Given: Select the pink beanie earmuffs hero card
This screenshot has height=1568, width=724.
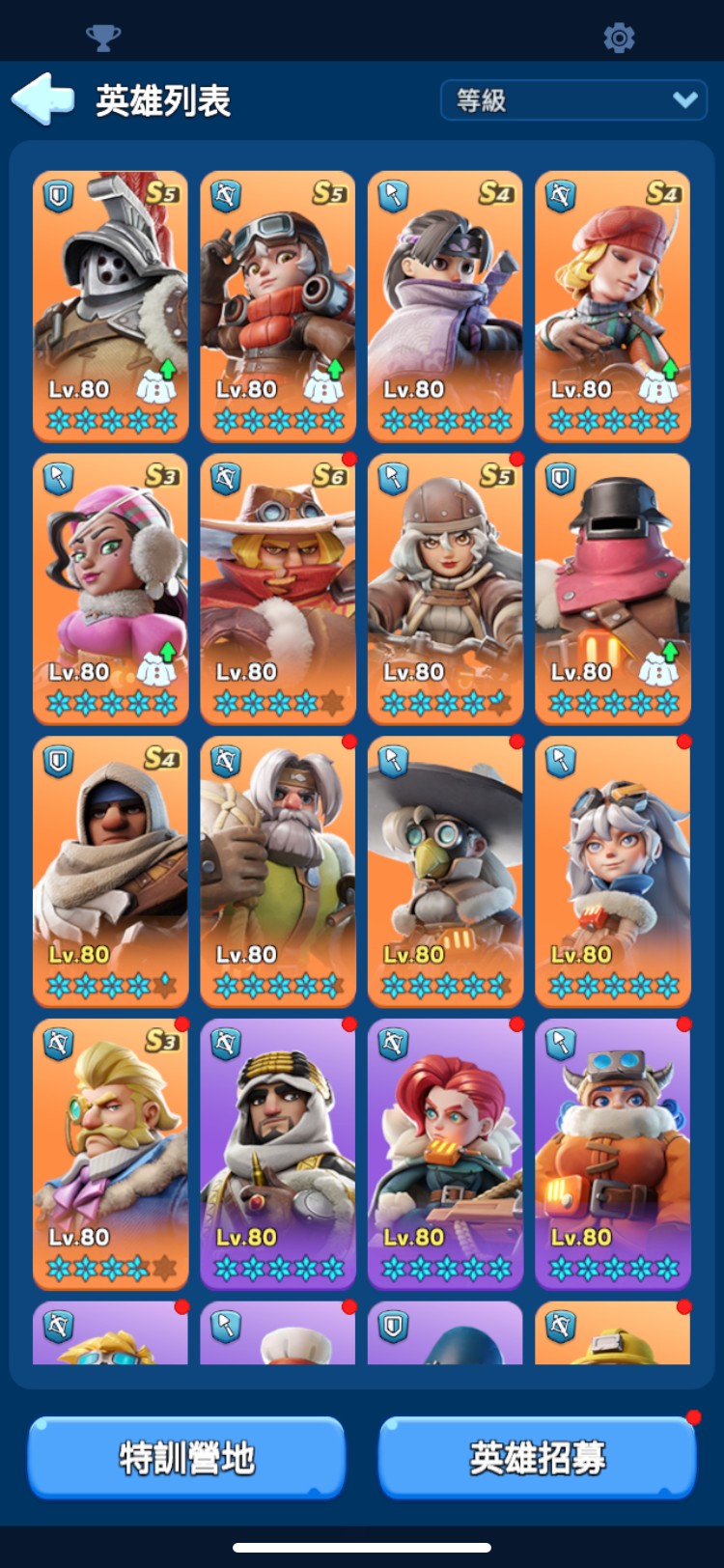Looking at the screenshot, I should tap(111, 587).
